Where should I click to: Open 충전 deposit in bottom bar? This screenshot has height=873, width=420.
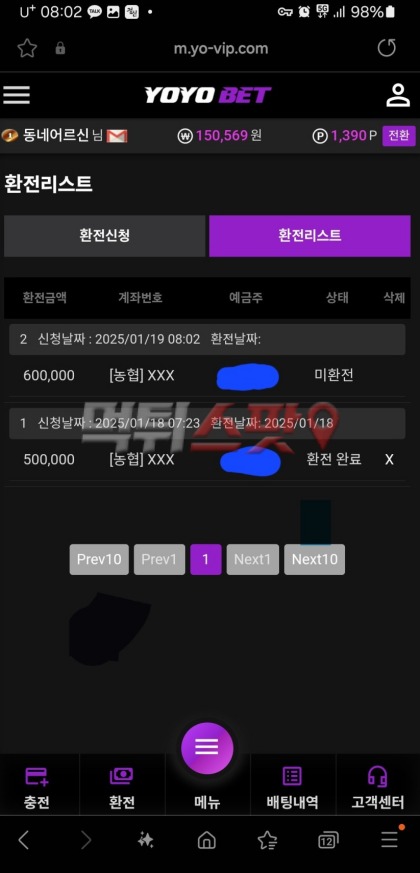37,787
